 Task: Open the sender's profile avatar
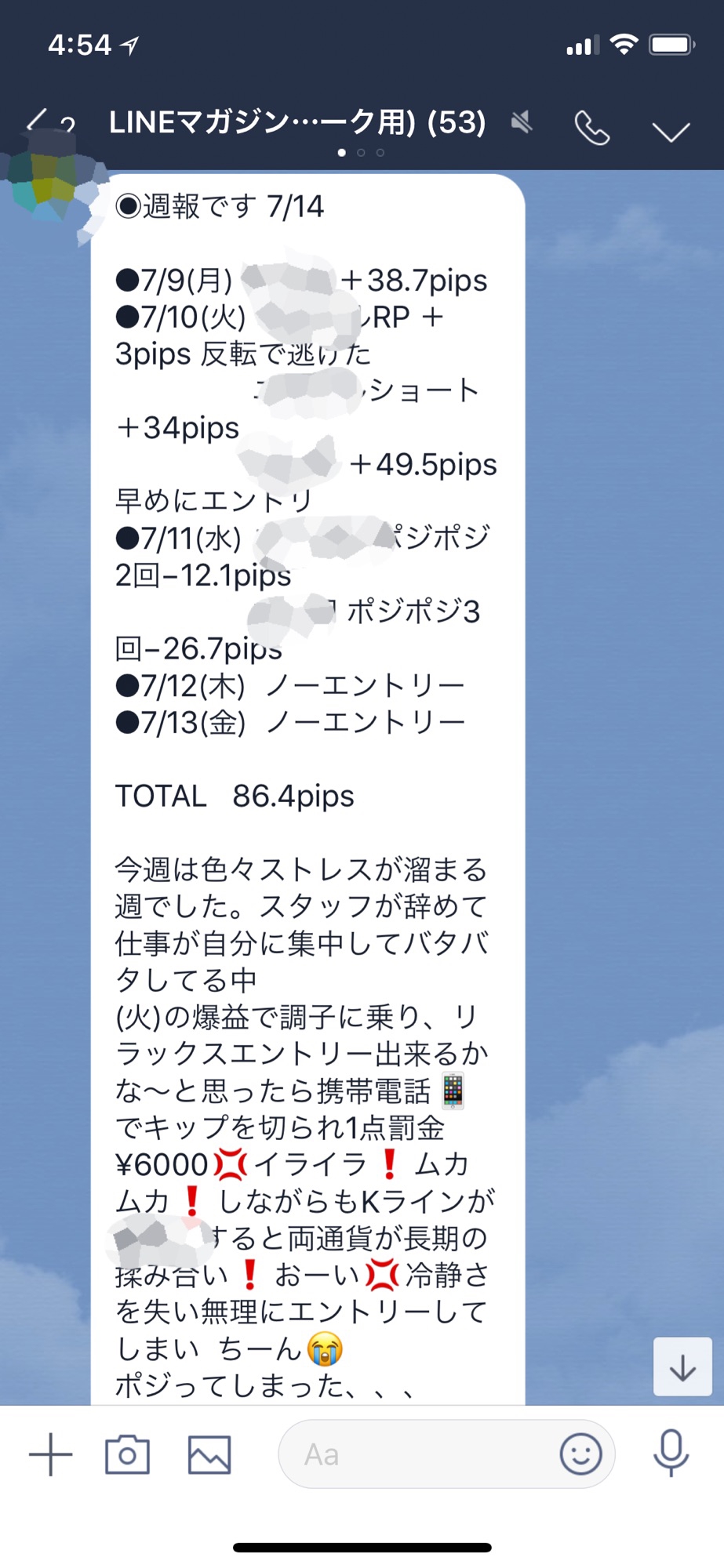coord(47,182)
